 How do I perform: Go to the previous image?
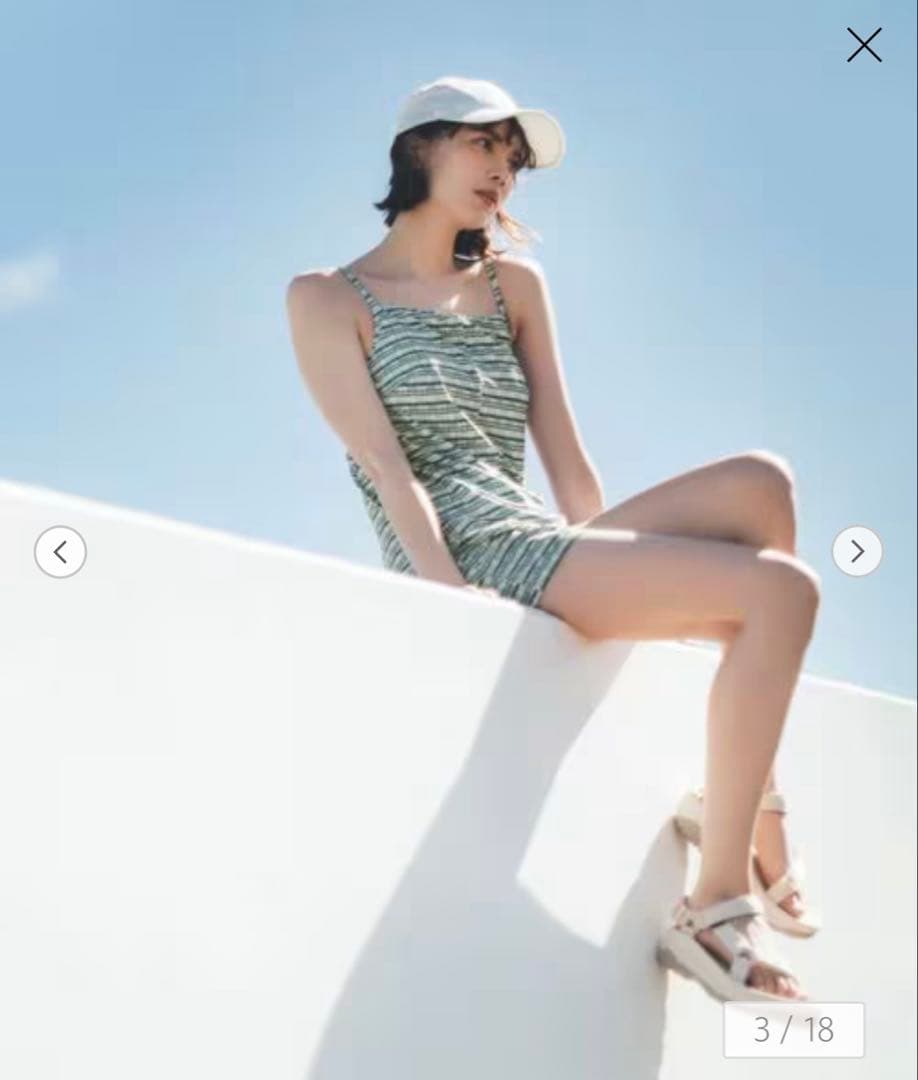tap(60, 551)
